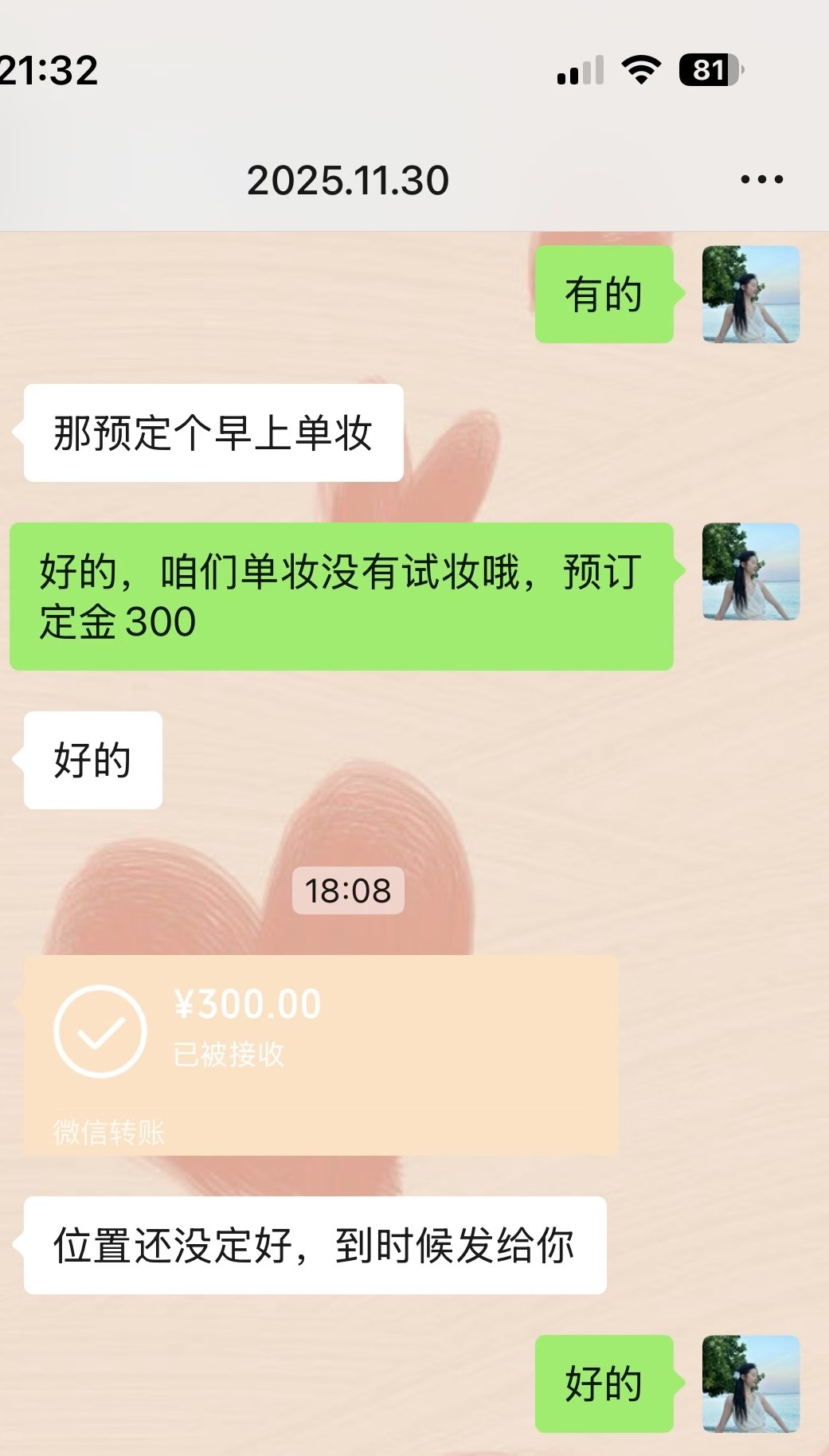Open the chat overflow menu
829x1456 pixels.
[x=761, y=180]
